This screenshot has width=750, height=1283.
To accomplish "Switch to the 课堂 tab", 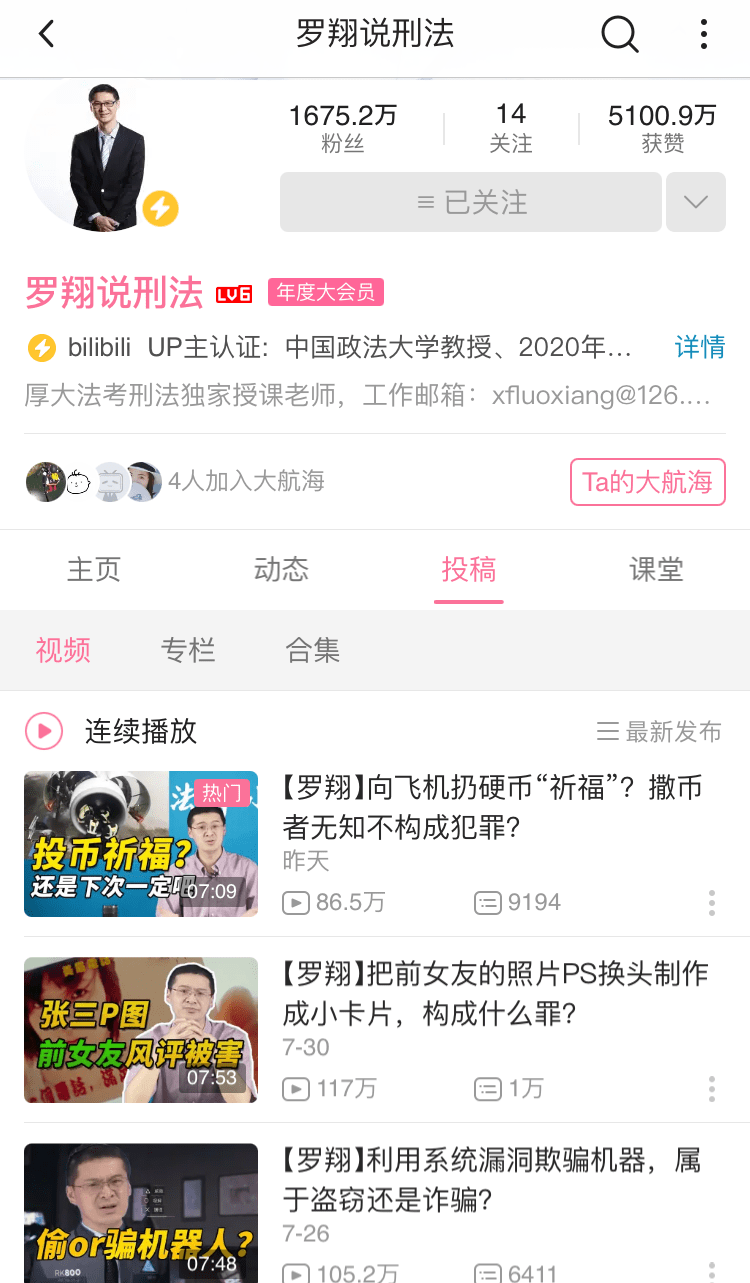I will [656, 569].
